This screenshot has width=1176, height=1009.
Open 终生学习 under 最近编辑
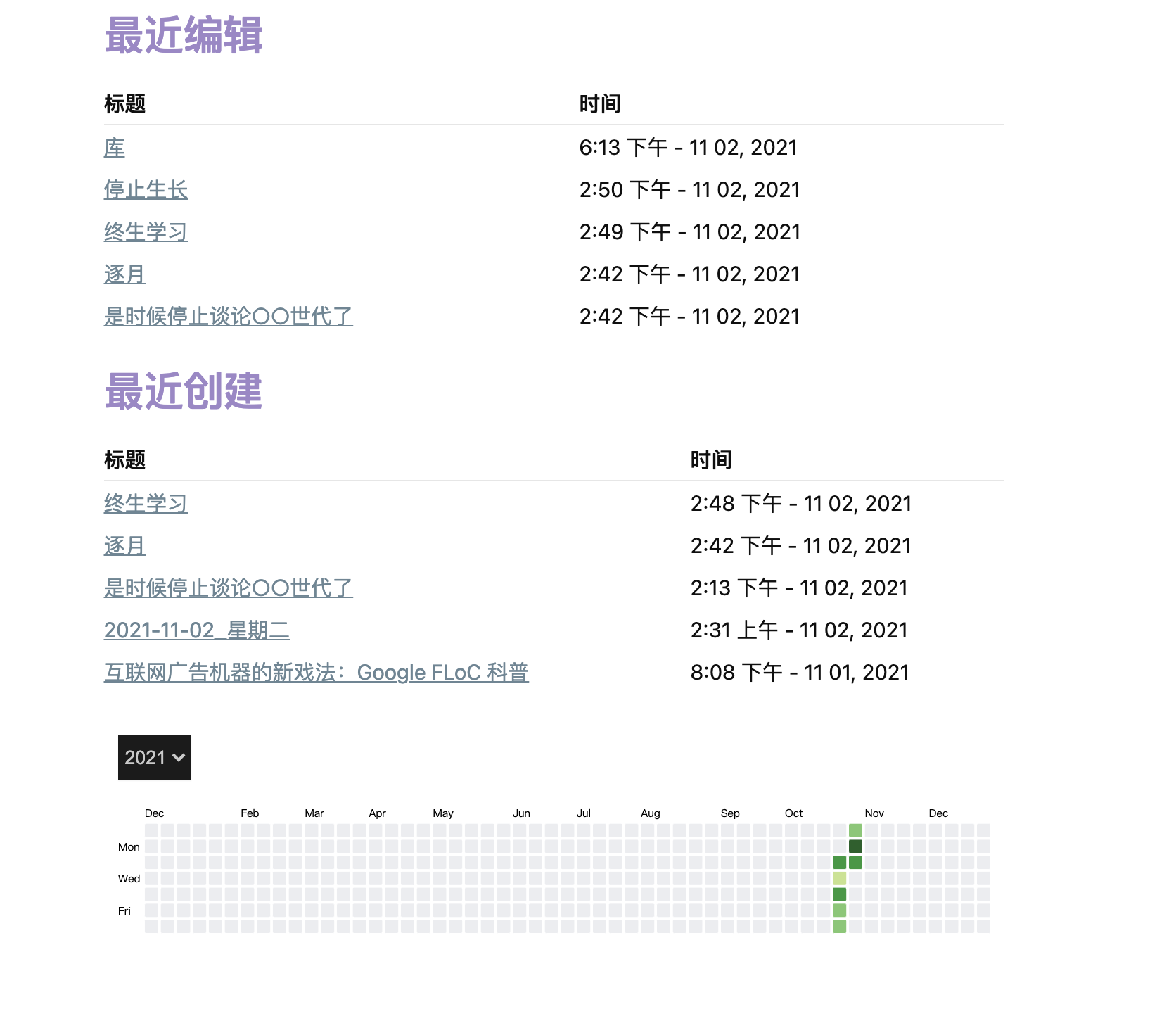pyautogui.click(x=146, y=232)
